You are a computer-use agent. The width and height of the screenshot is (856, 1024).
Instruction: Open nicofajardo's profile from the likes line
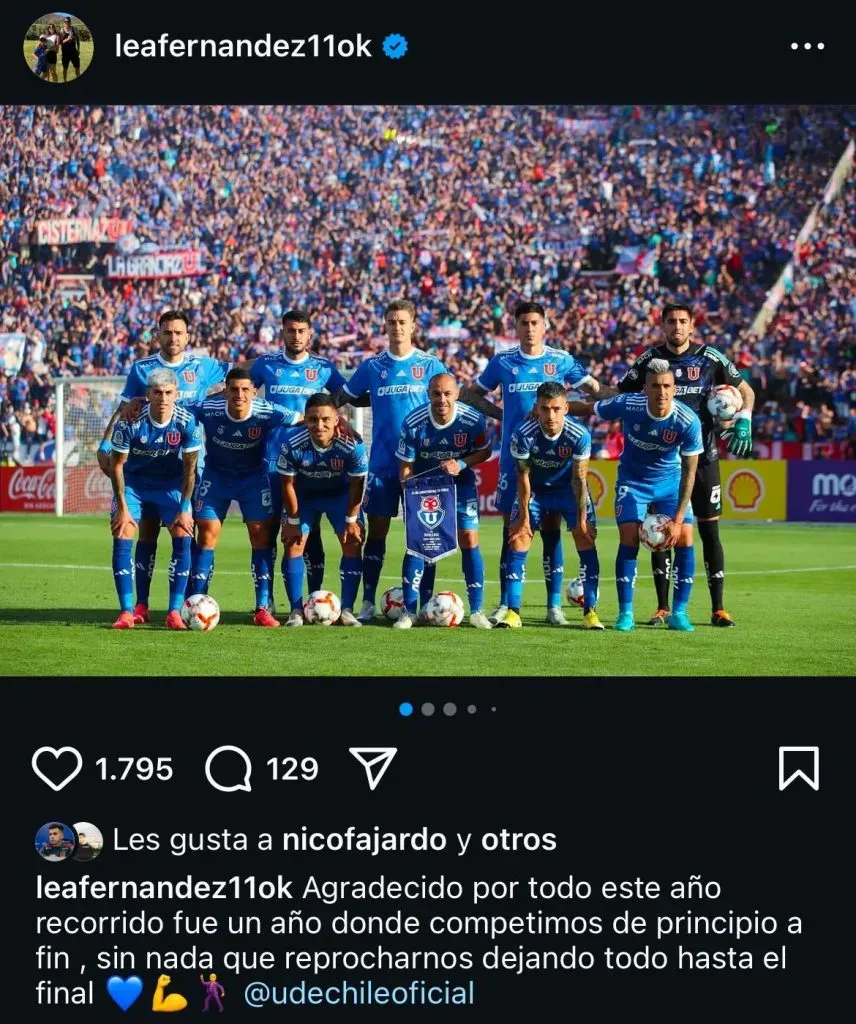[x=364, y=840]
